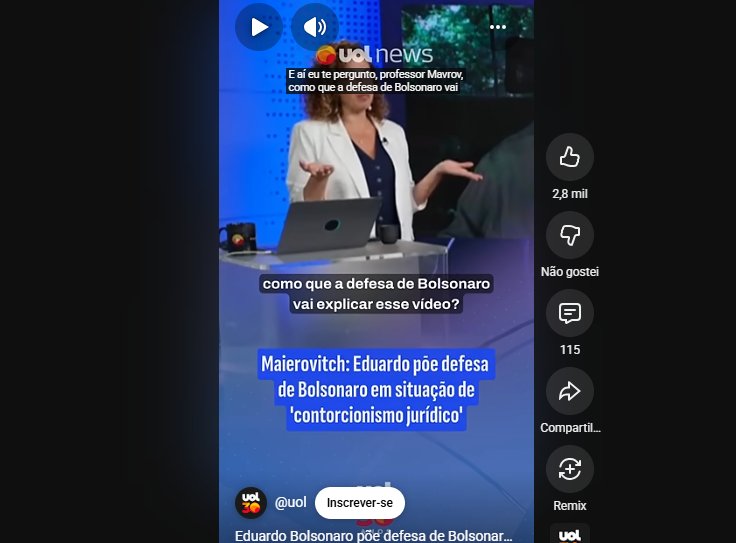Subscribe with the Inscrever-se button
Image resolution: width=736 pixels, height=543 pixels.
tap(360, 502)
